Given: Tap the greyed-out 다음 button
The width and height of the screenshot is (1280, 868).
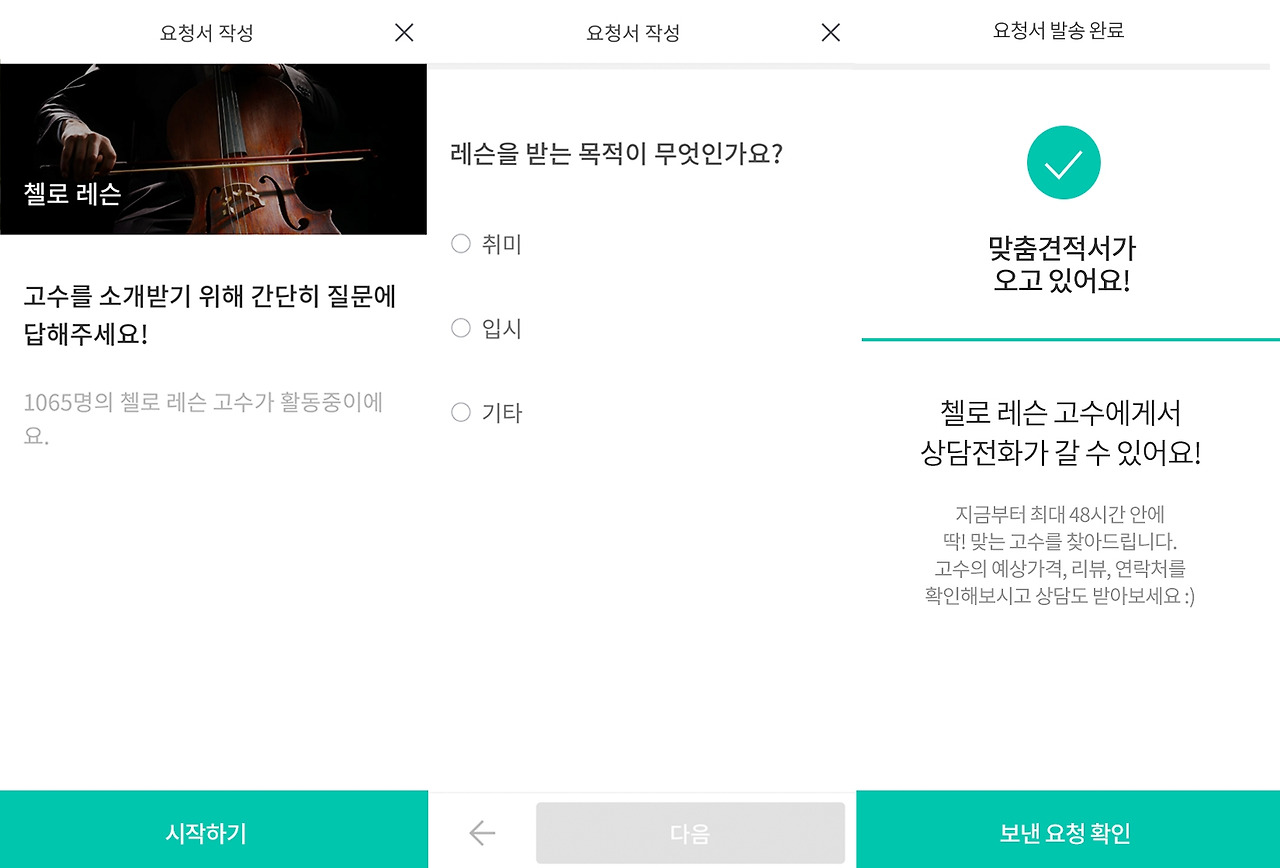Looking at the screenshot, I should point(690,832).
